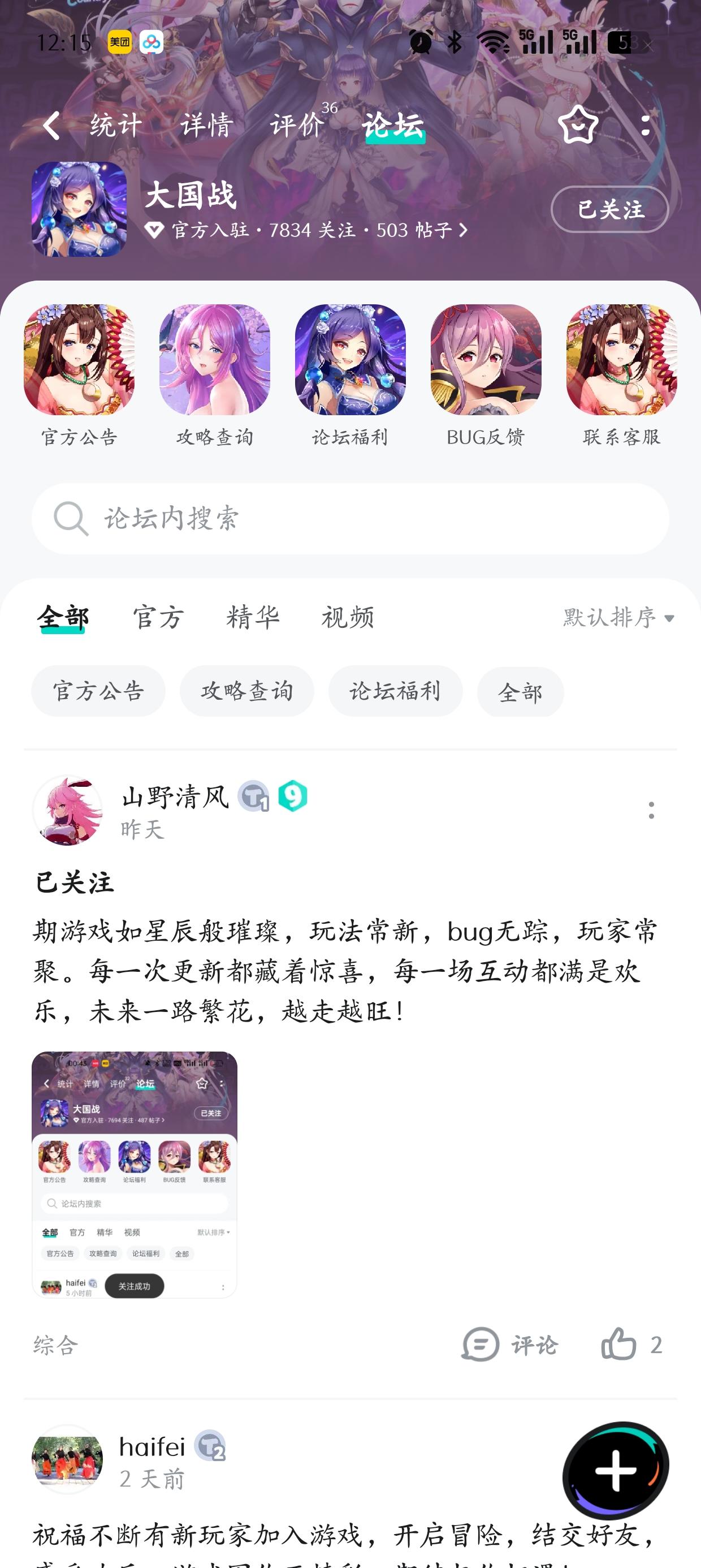
Task: Switch to the 视频 posts tab
Action: (x=348, y=617)
